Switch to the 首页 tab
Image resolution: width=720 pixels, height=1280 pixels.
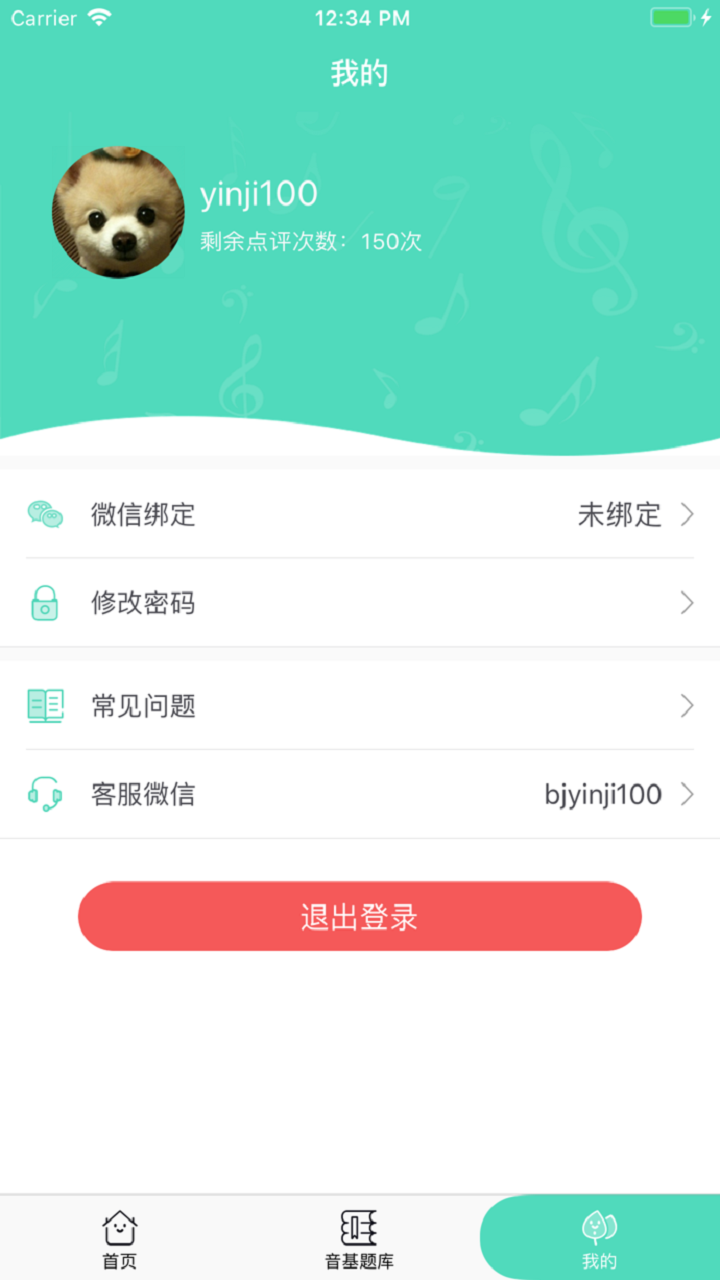click(x=120, y=1238)
